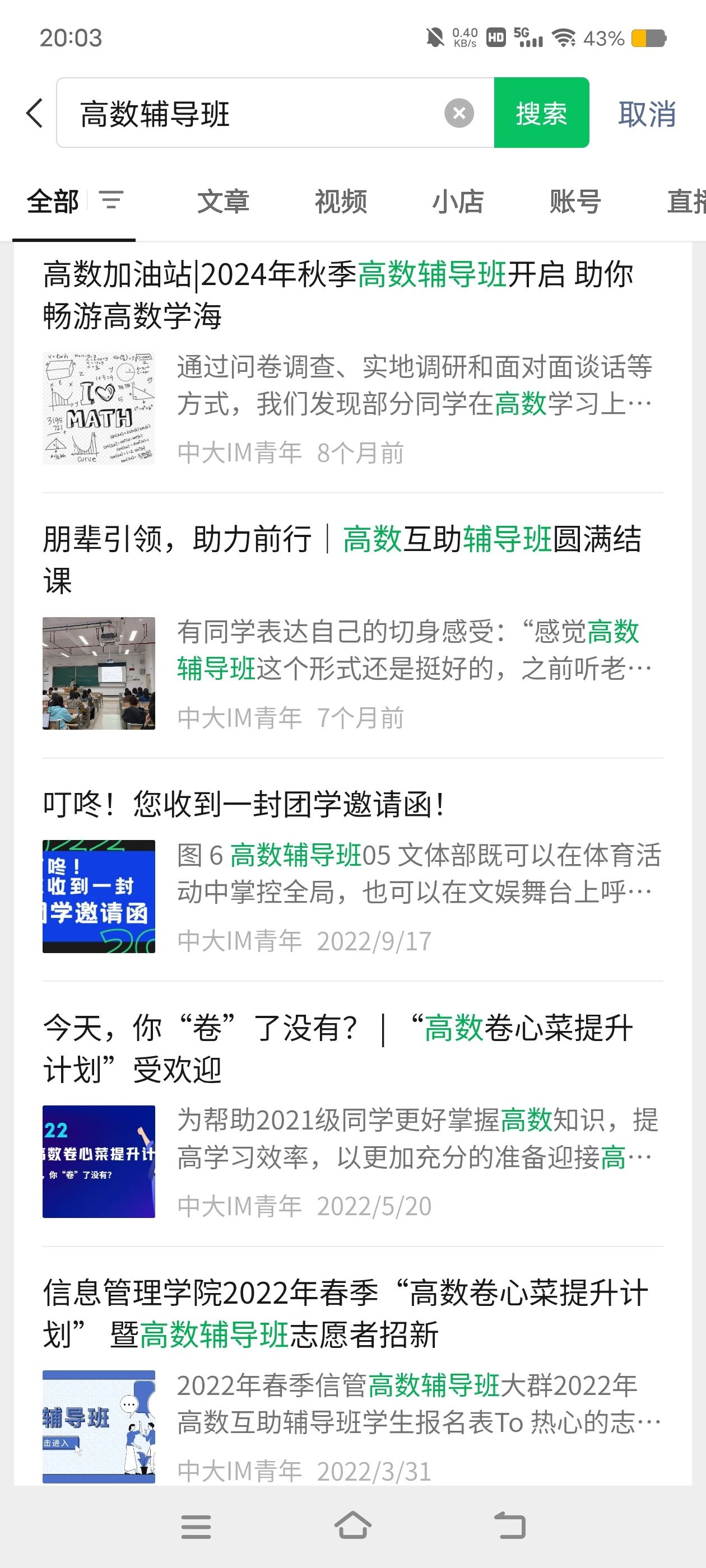This screenshot has height=1568, width=706.
Task: Tap the green 搜索 button
Action: click(x=541, y=113)
